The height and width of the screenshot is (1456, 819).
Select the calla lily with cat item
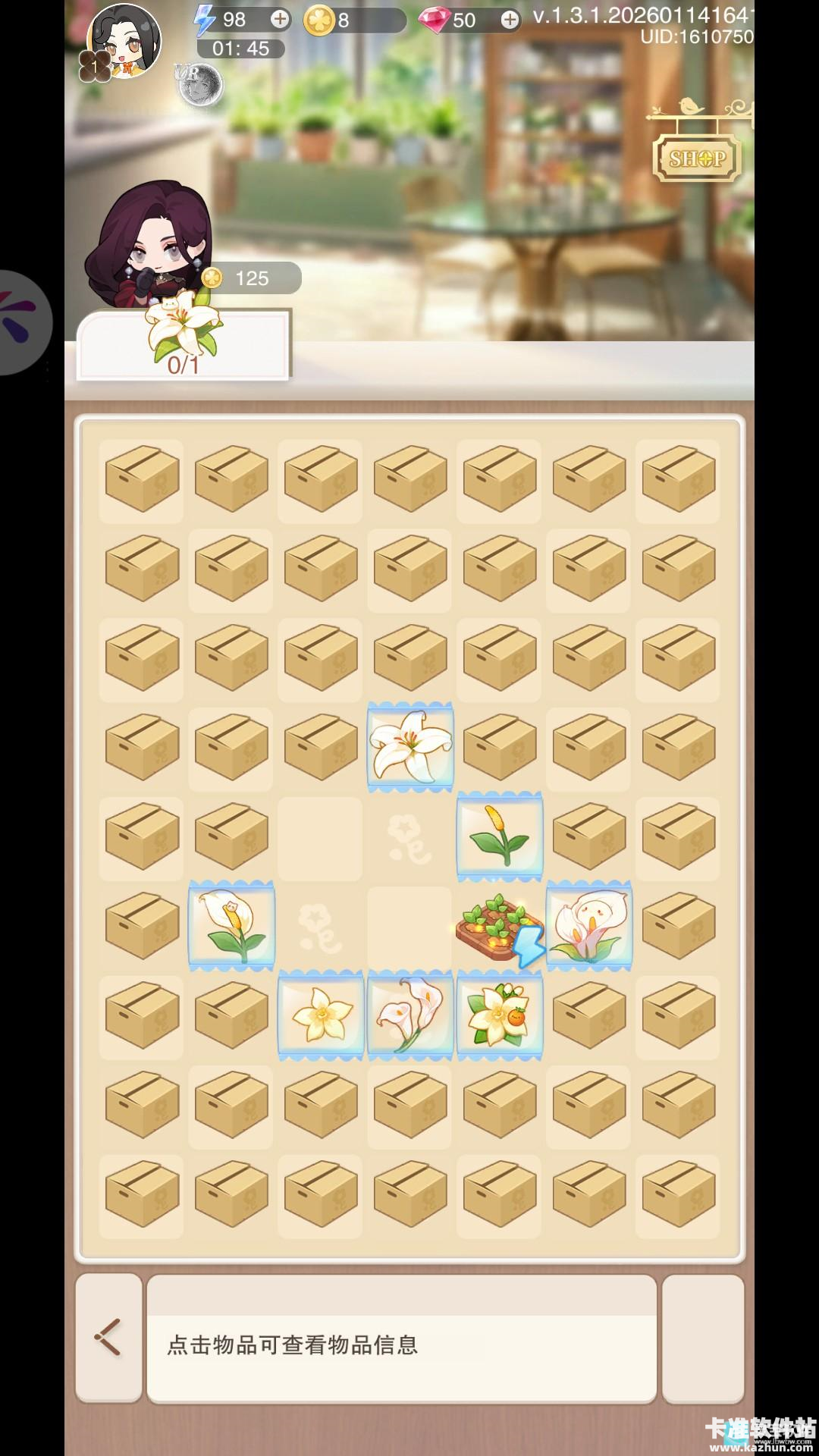(231, 925)
